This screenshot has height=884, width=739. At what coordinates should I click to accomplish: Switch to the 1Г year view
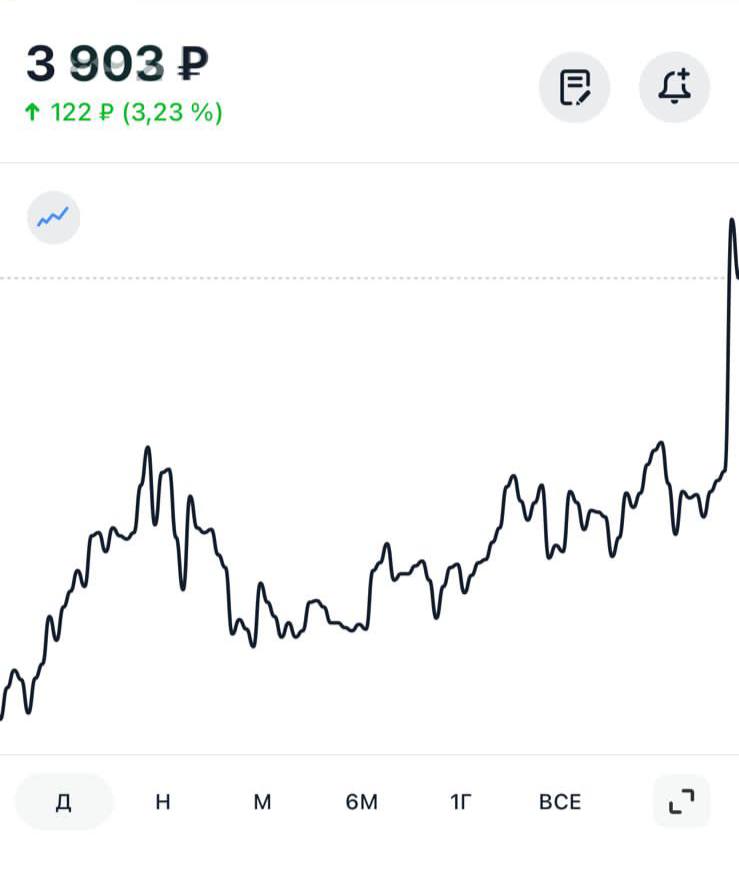coord(460,802)
